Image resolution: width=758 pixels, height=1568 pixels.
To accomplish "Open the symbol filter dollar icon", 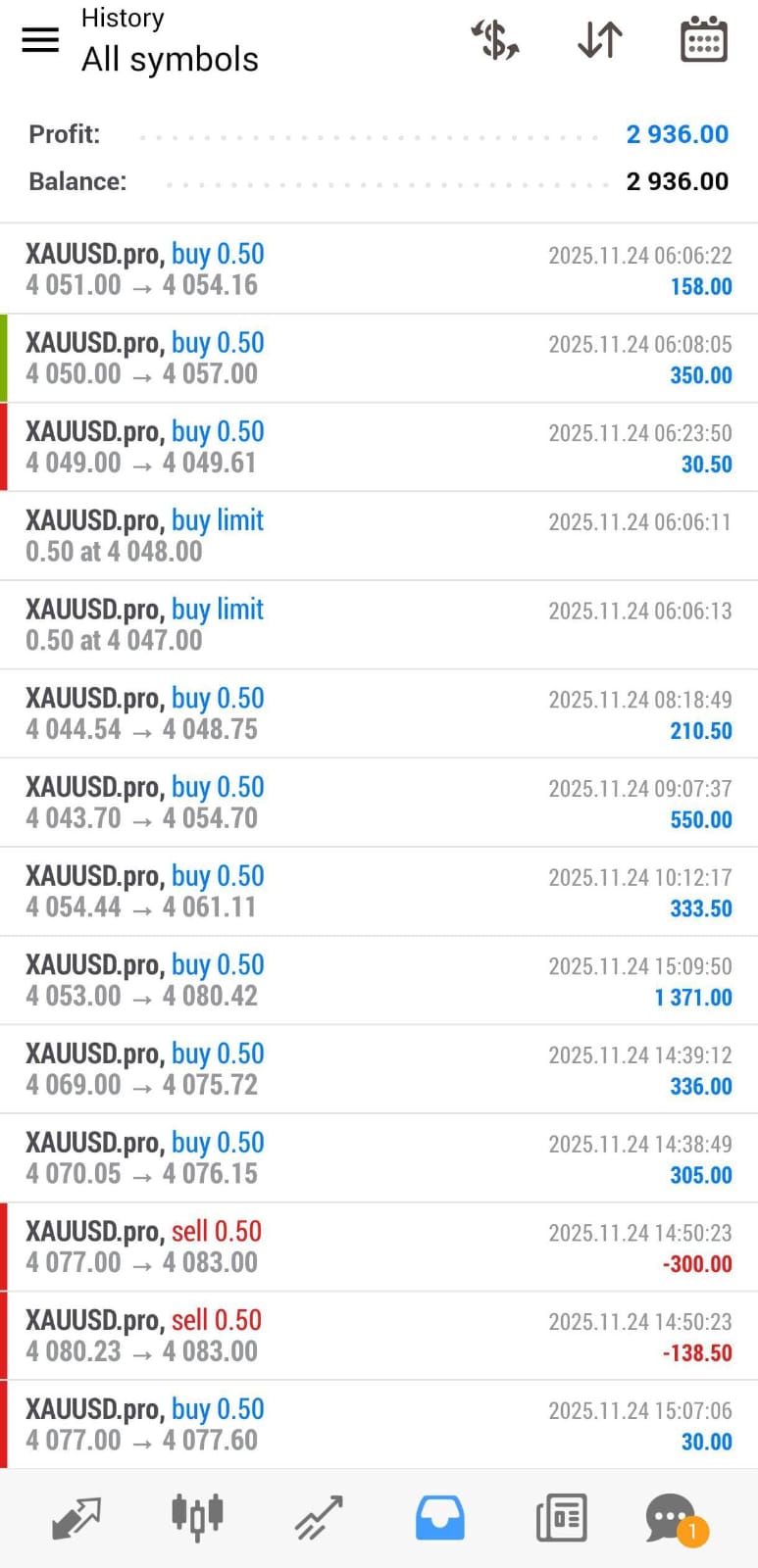I will pos(495,40).
